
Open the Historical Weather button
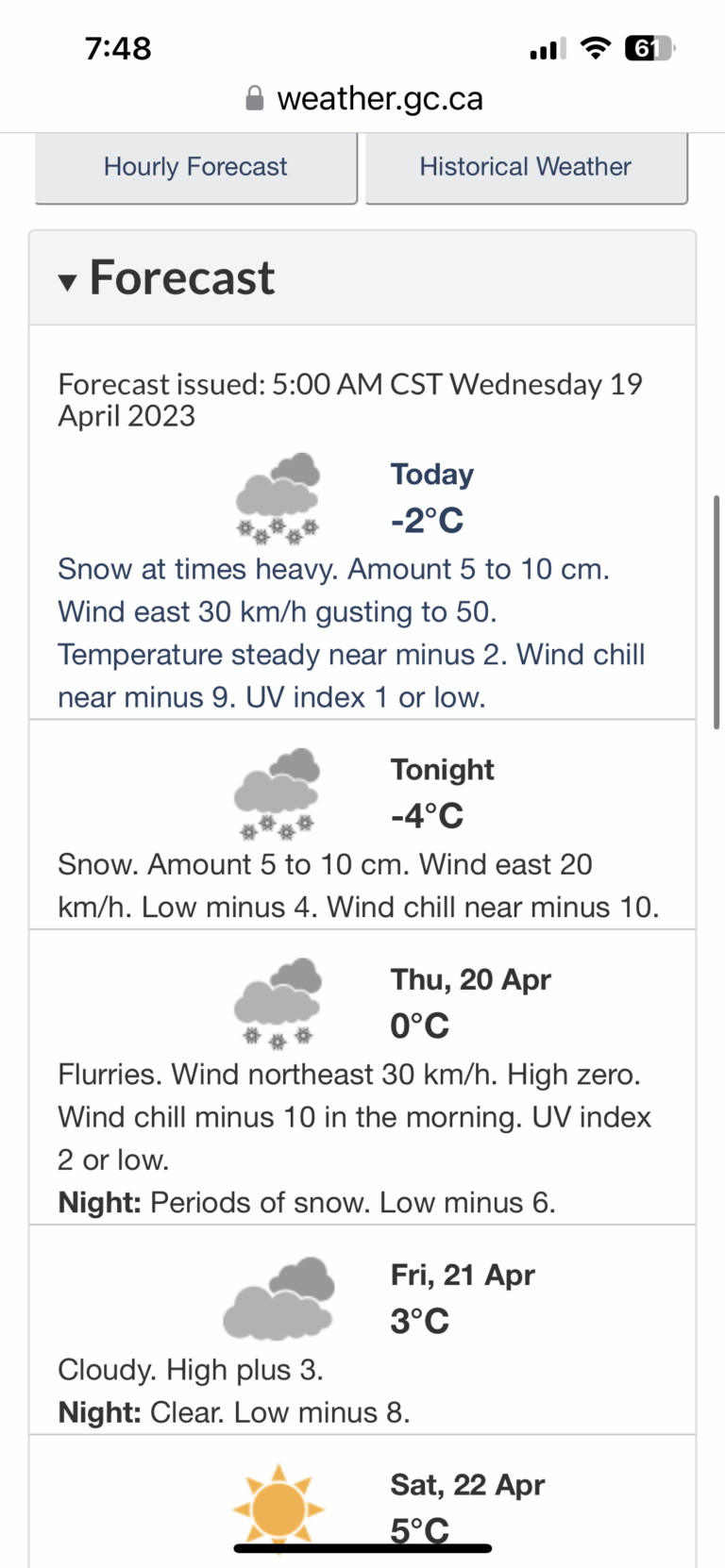tap(526, 167)
